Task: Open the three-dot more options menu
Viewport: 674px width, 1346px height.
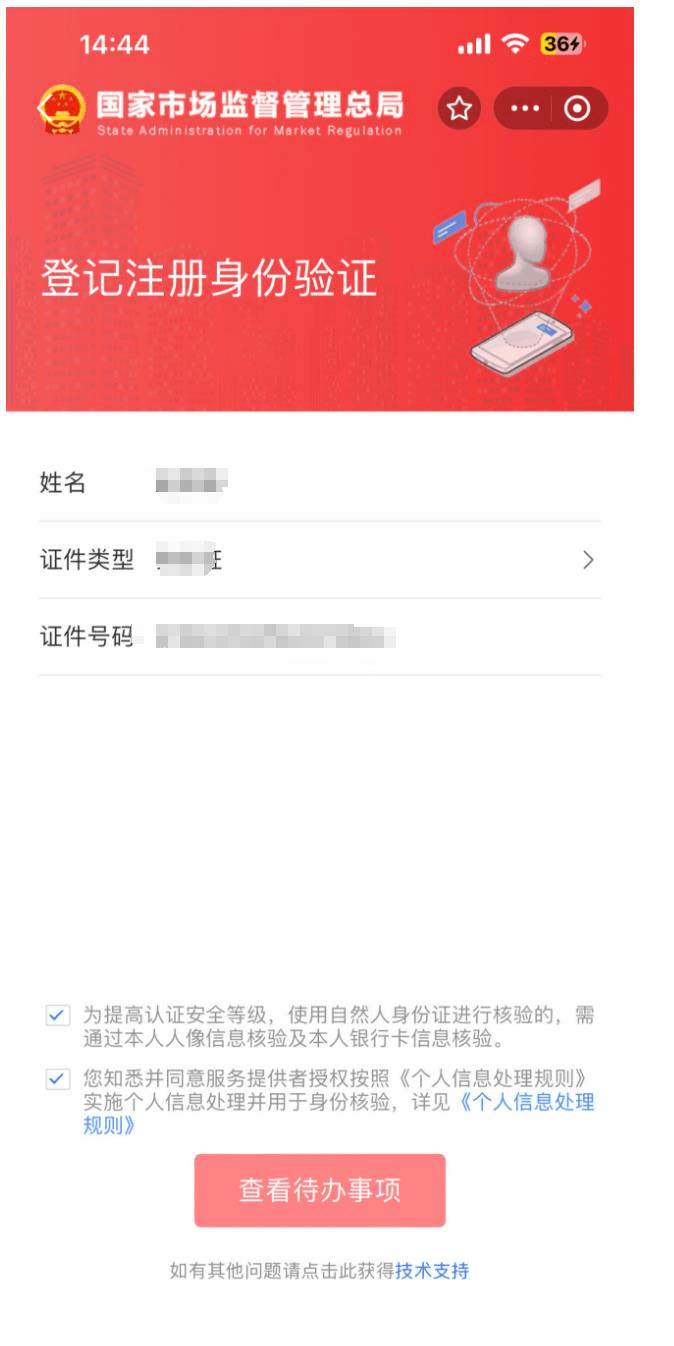Action: tap(524, 108)
